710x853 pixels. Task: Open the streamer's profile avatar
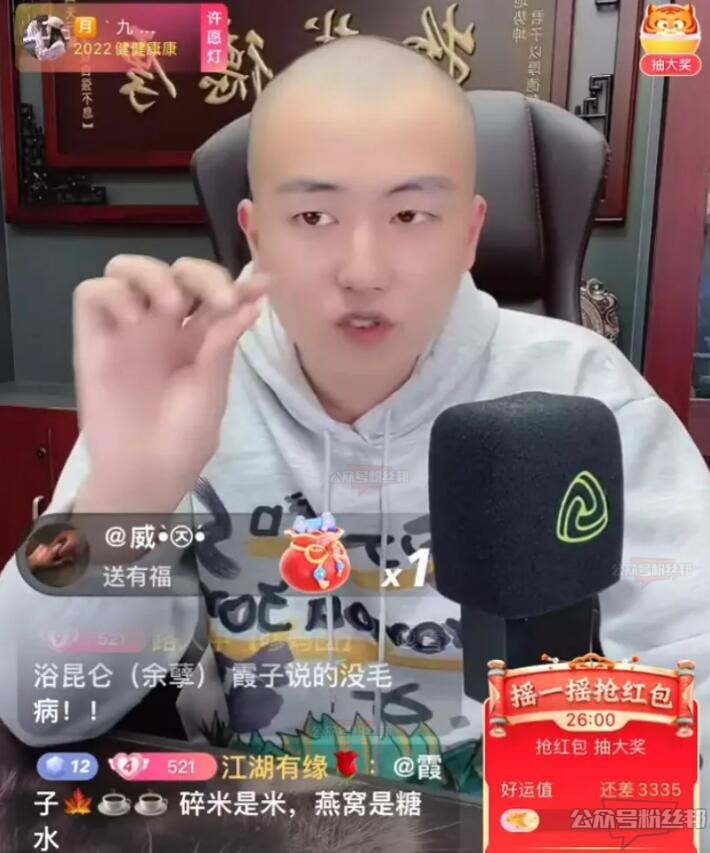46,38
